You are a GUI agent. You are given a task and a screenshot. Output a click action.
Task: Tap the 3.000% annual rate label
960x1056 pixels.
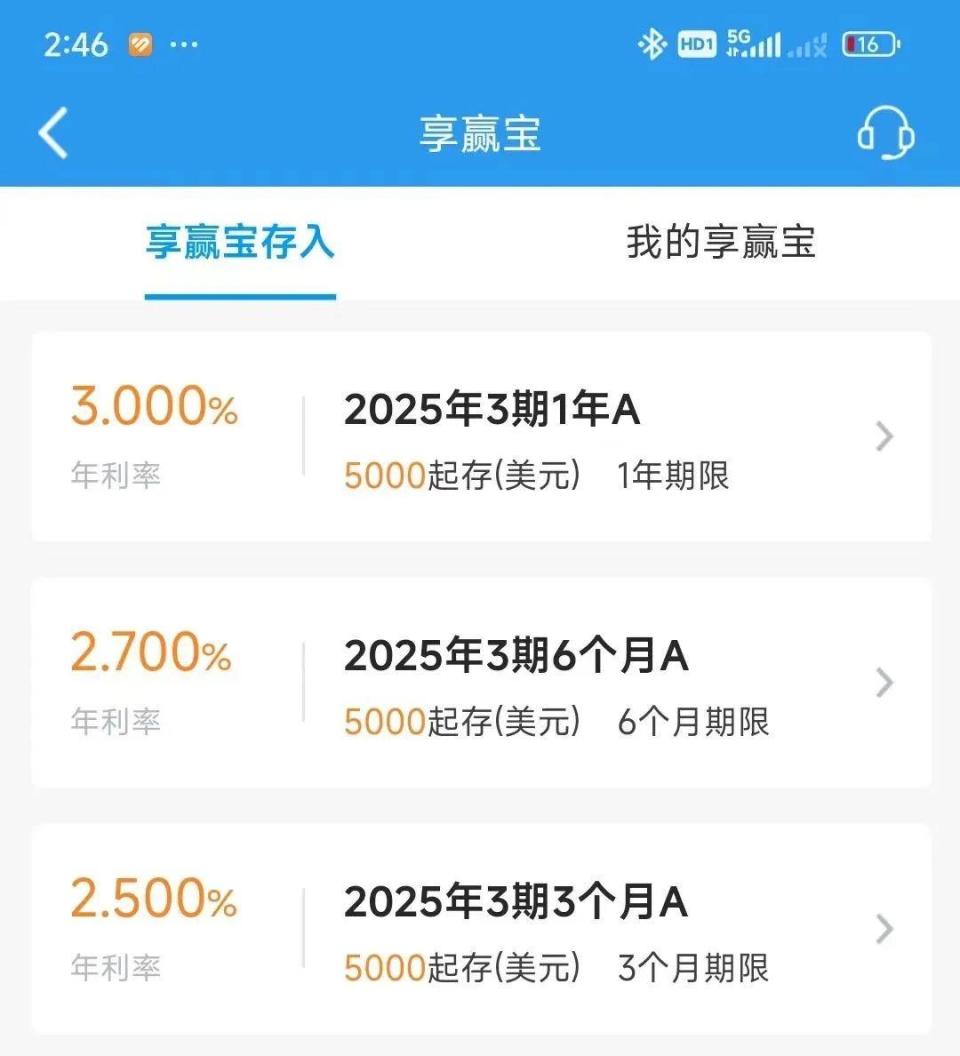(155, 406)
